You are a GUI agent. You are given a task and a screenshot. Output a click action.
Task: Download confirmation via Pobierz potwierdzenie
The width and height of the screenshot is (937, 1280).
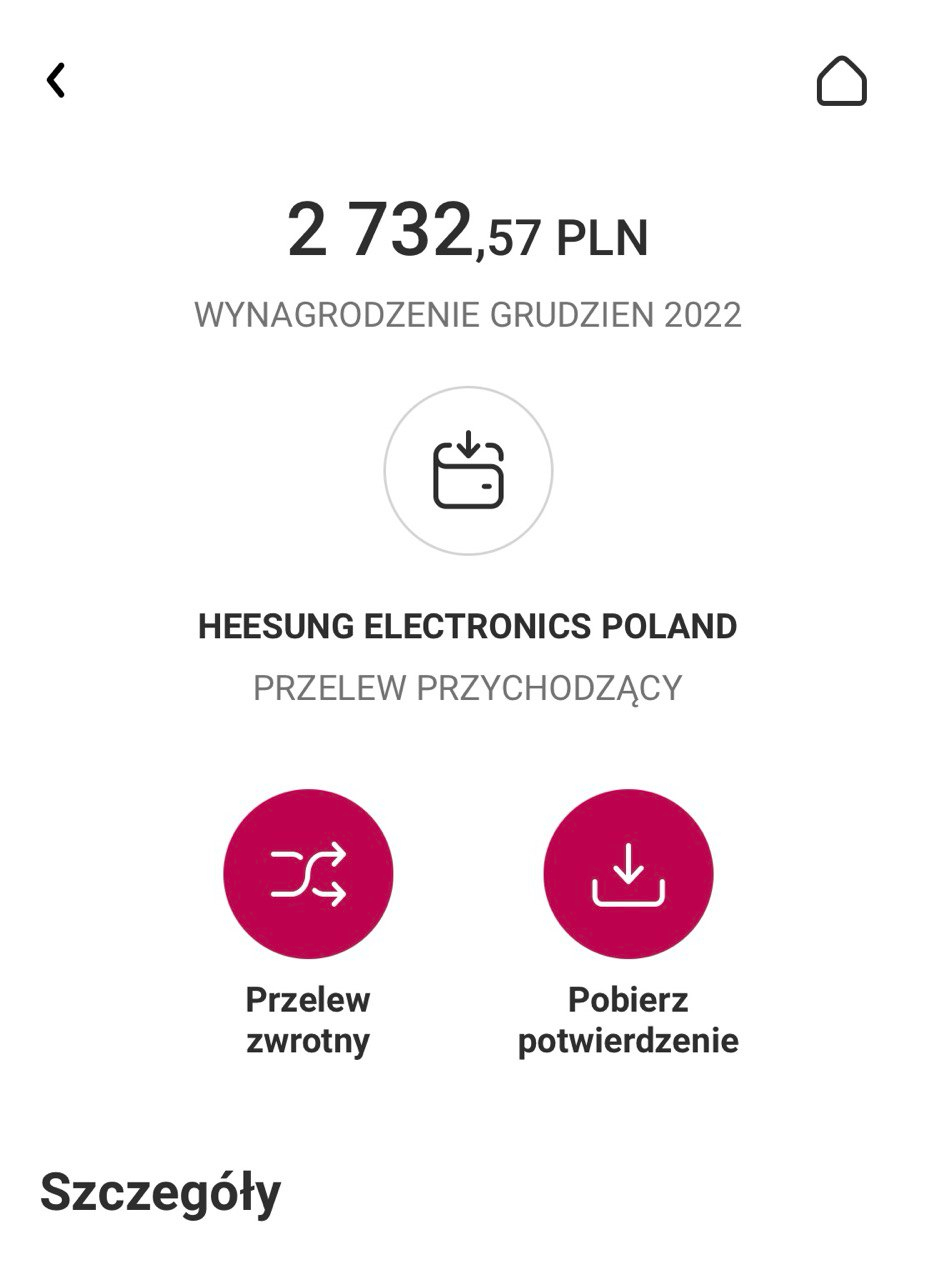coord(628,874)
